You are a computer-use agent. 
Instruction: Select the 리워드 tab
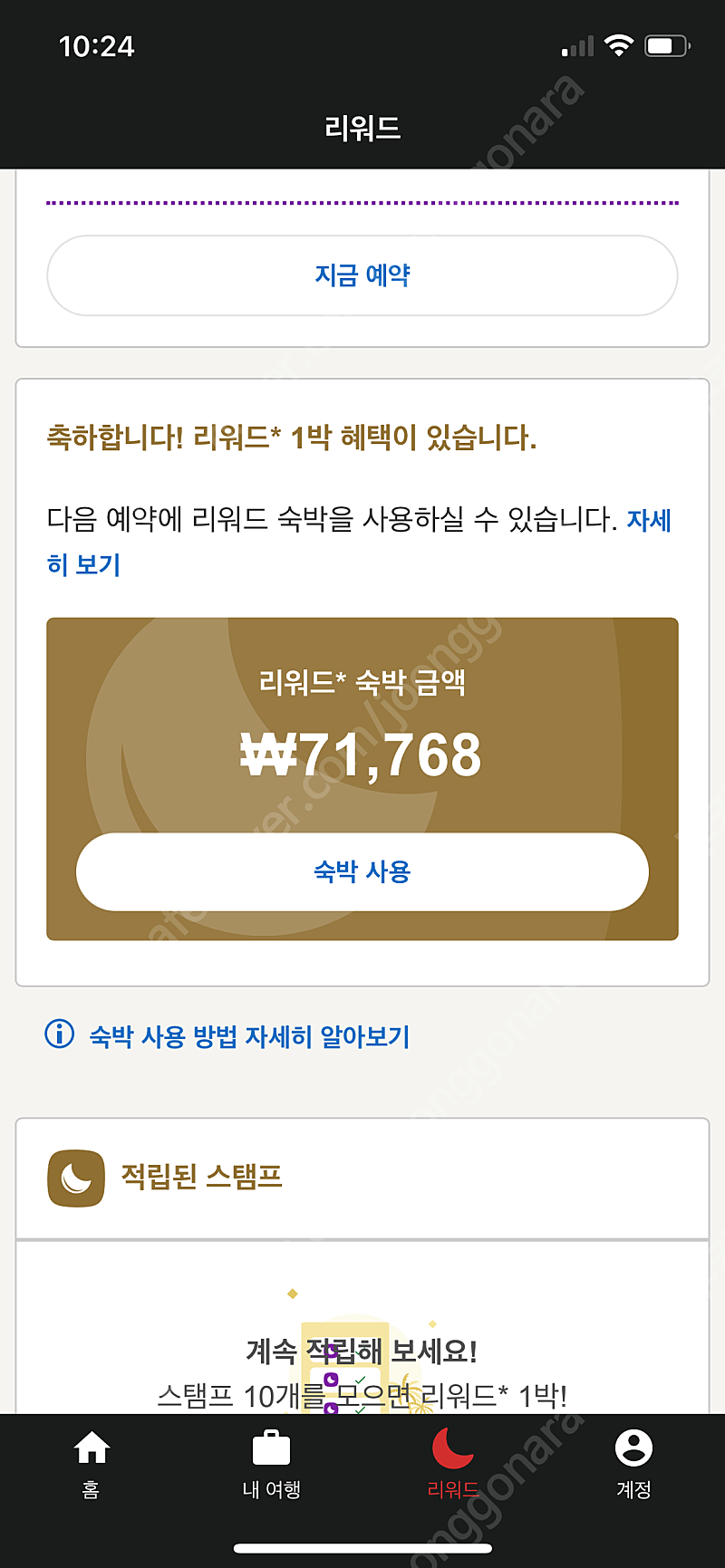(x=453, y=1464)
